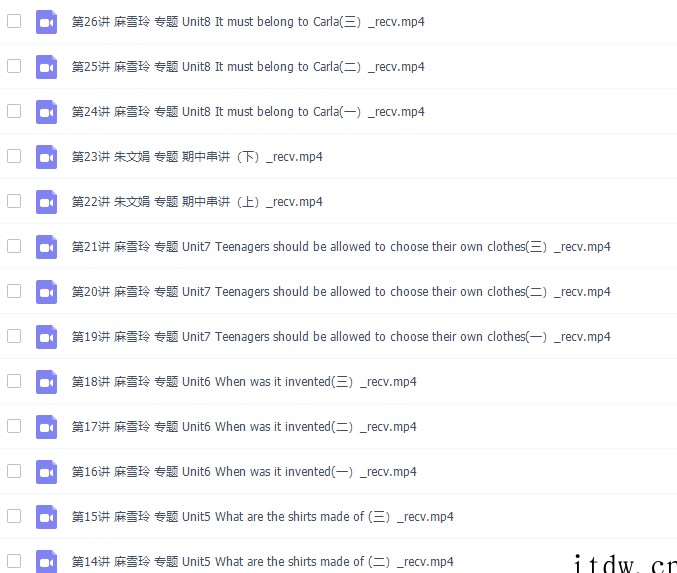This screenshot has width=677, height=573.
Task: Open 第25讲 Unit8 It must belong to Carla(二)
Action: [x=247, y=67]
